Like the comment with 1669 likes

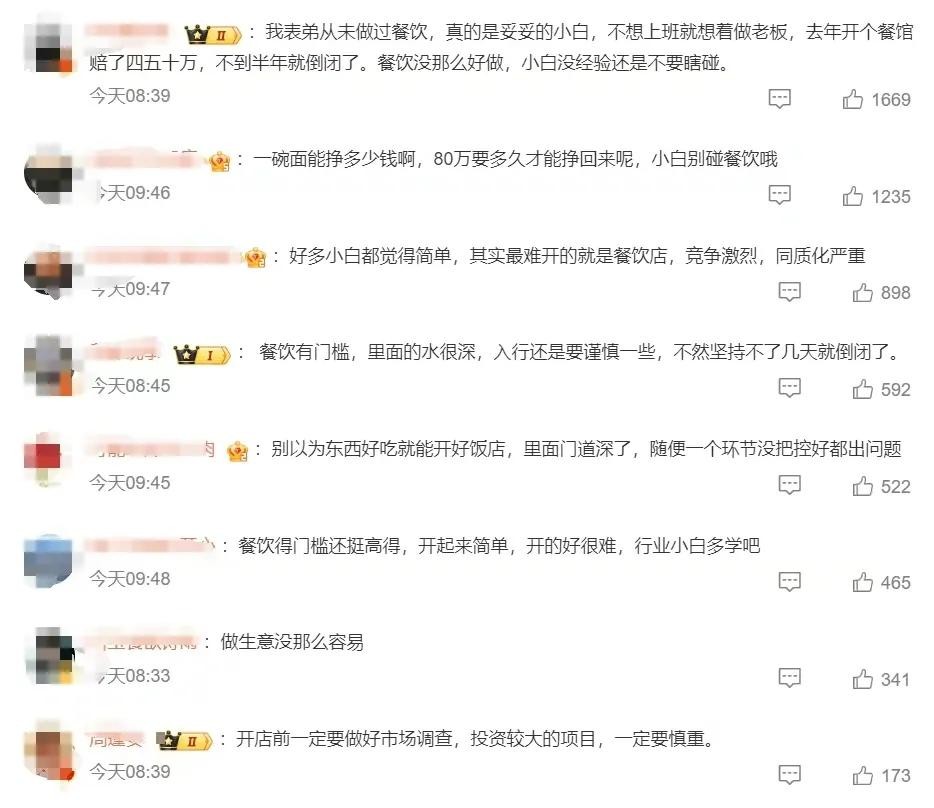click(853, 99)
